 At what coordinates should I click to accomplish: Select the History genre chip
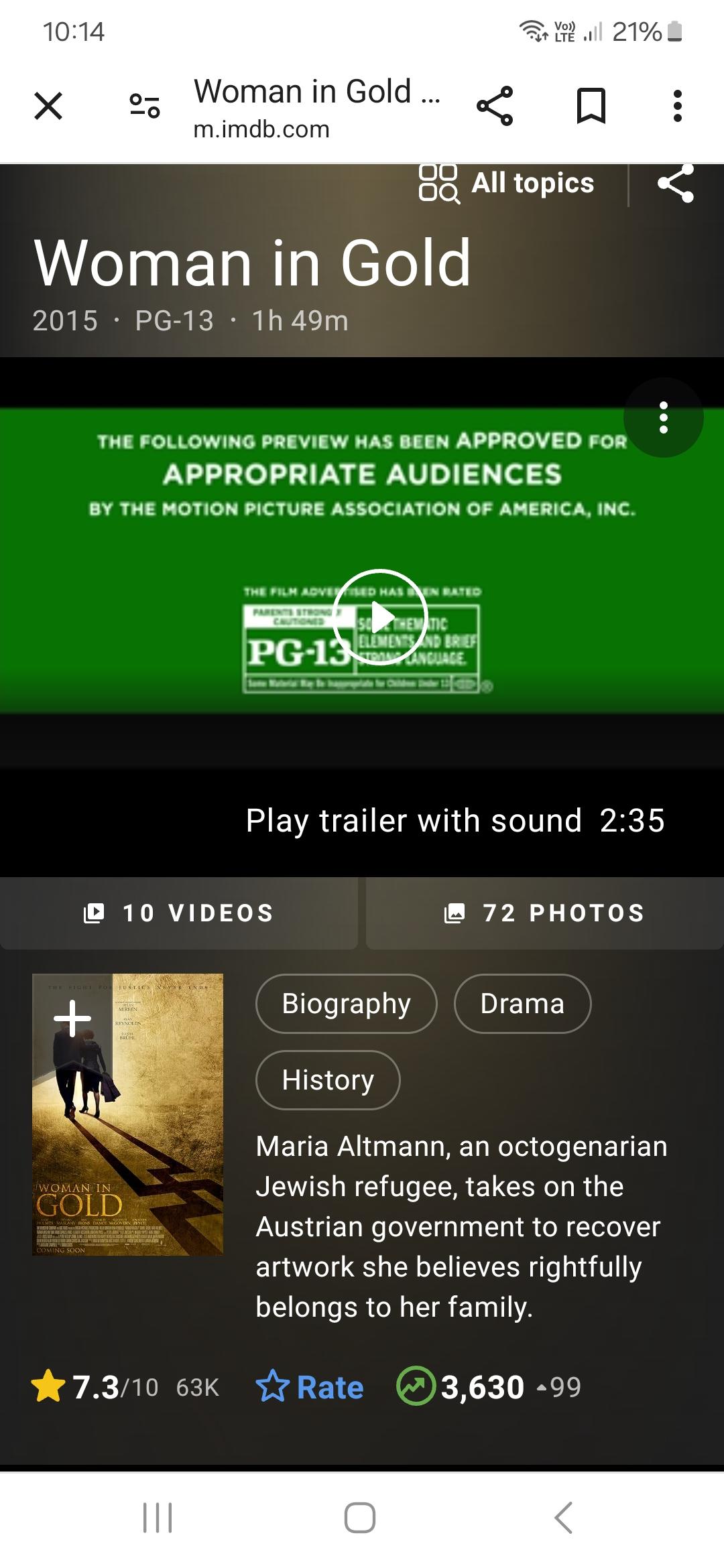tap(328, 1080)
